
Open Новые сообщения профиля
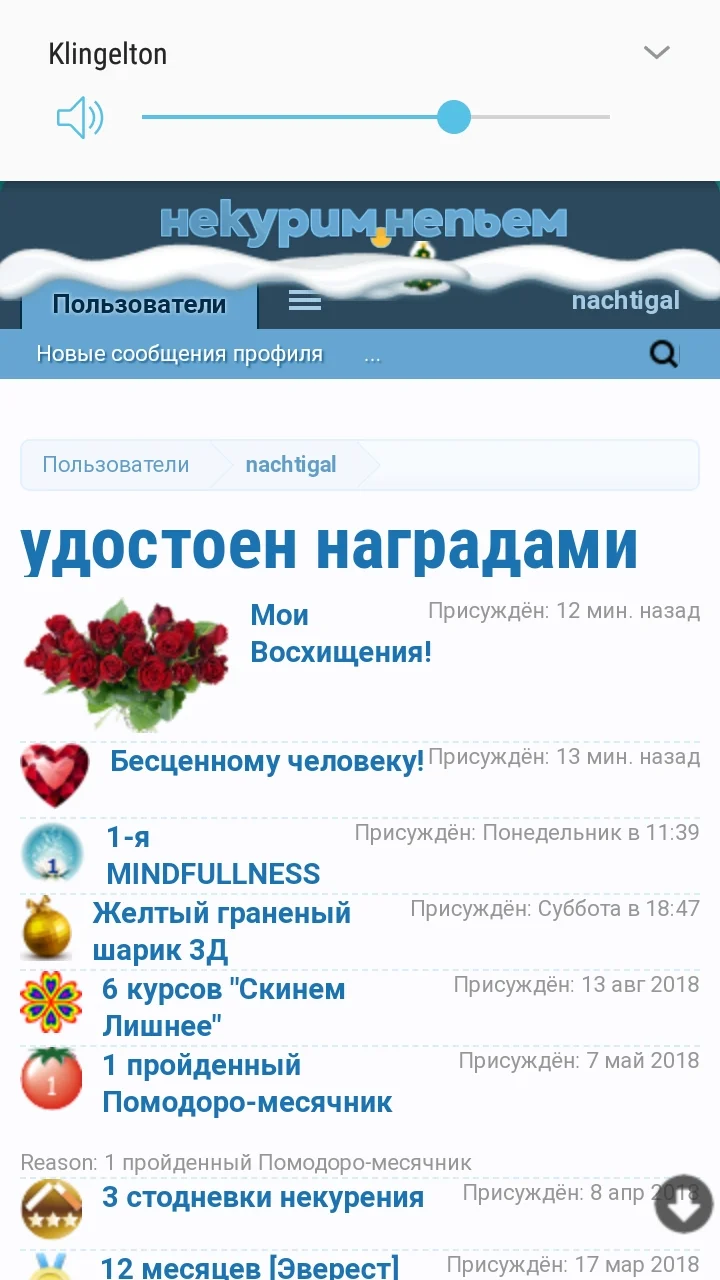(x=178, y=354)
